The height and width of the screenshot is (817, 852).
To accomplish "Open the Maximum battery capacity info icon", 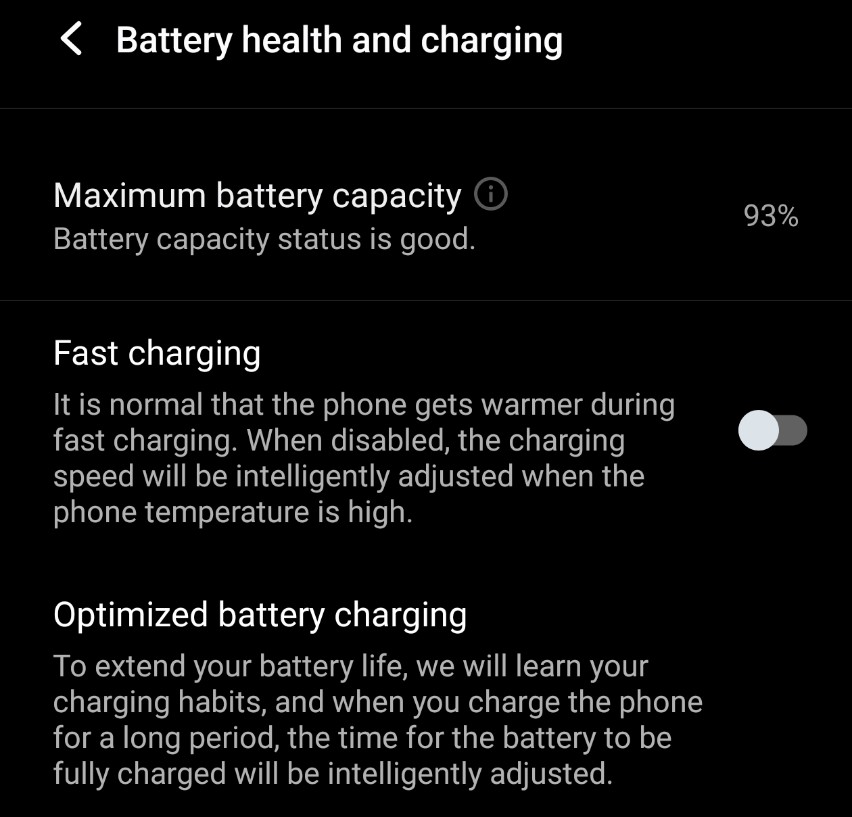I will tap(490, 194).
